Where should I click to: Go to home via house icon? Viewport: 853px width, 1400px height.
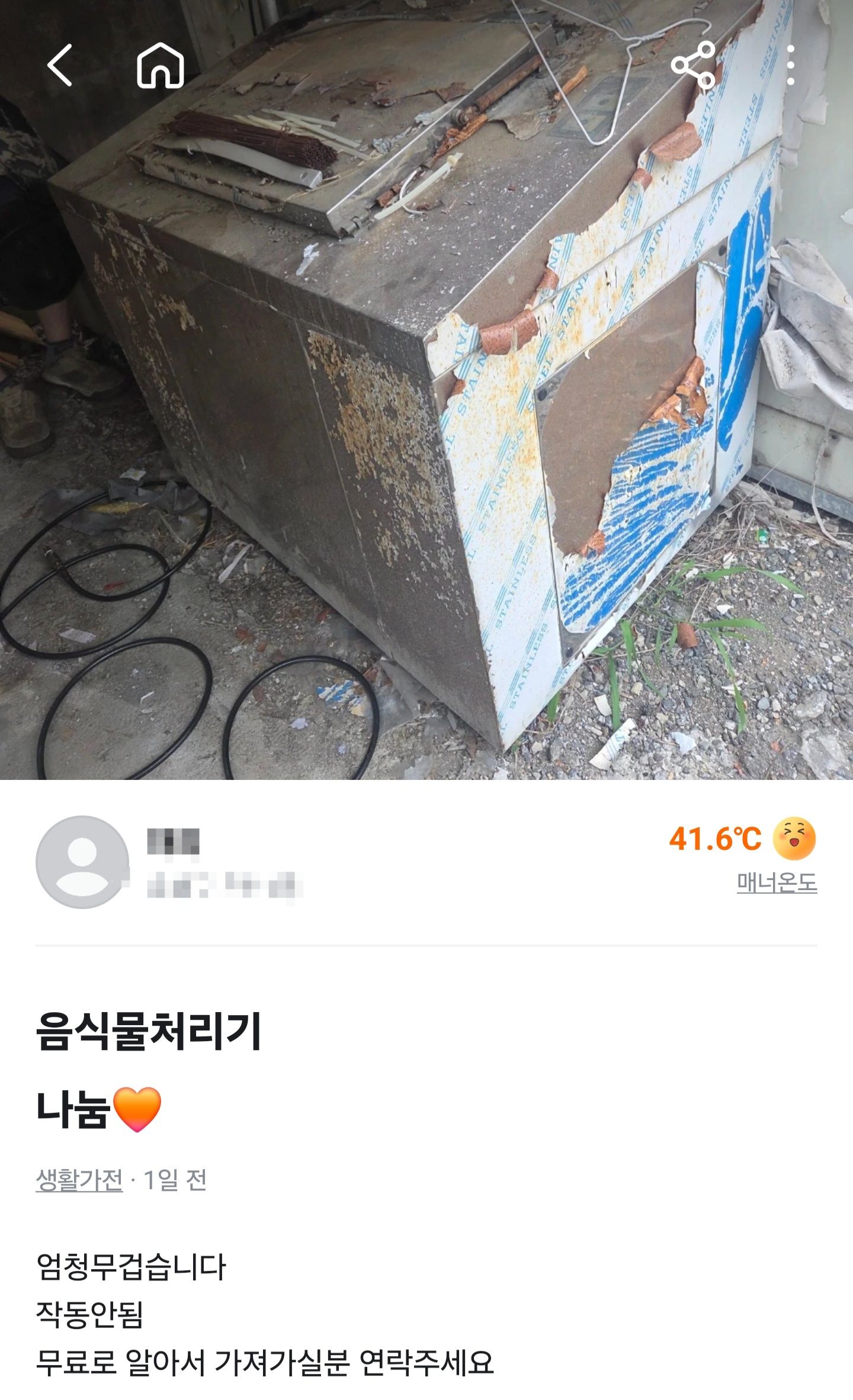coord(161,65)
